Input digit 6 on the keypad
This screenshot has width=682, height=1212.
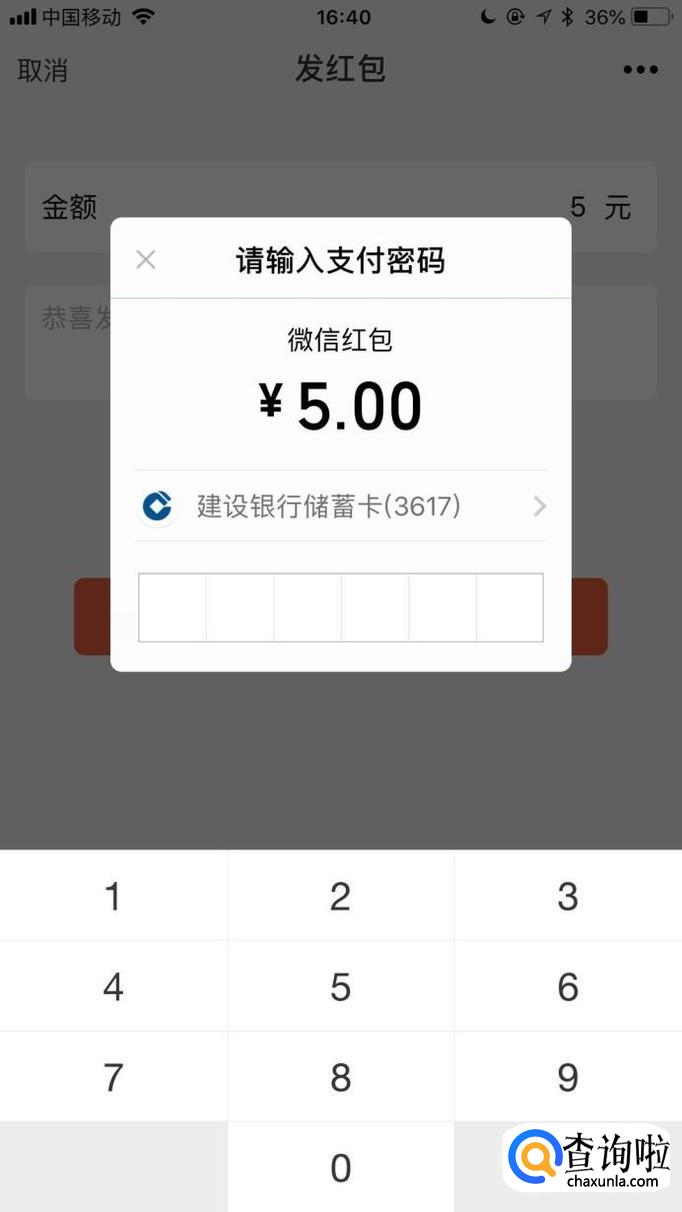point(568,987)
